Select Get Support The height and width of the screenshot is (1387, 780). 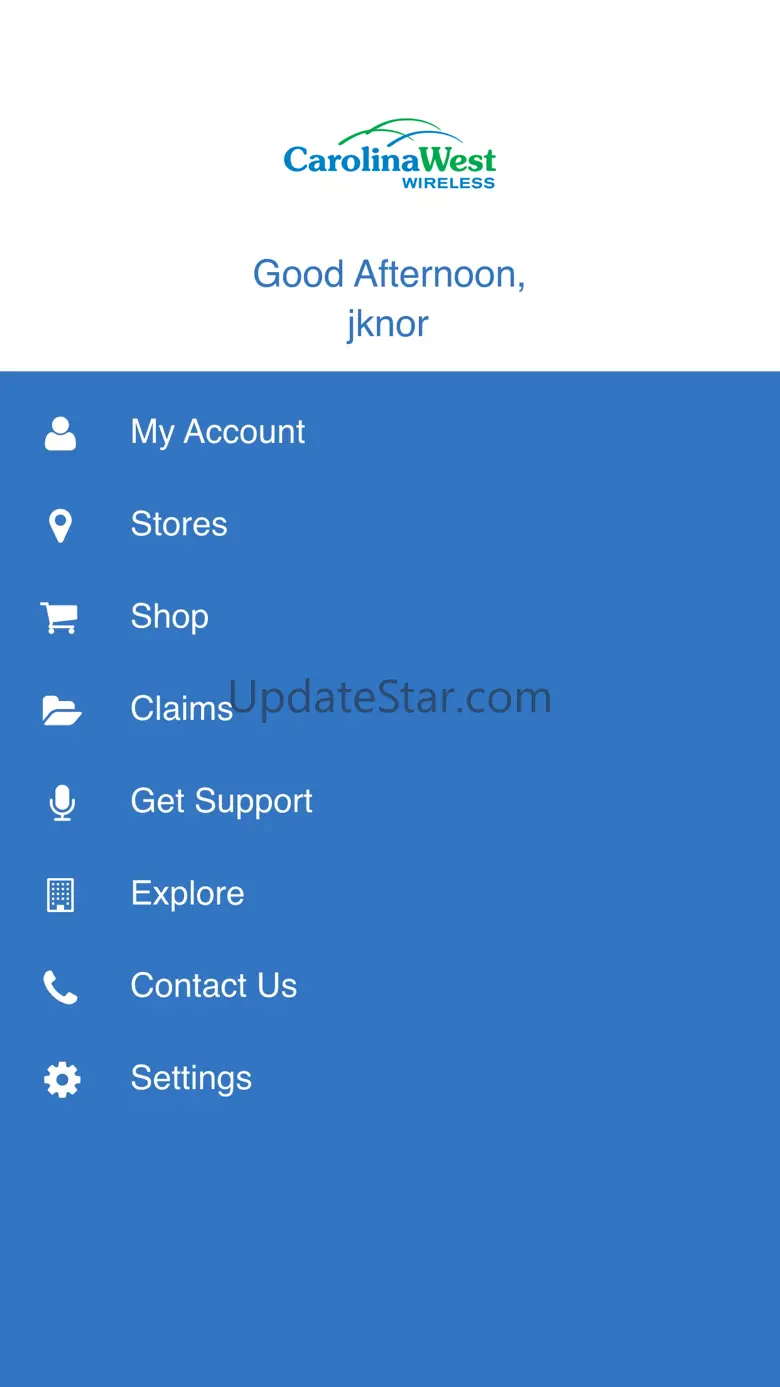coord(390,801)
